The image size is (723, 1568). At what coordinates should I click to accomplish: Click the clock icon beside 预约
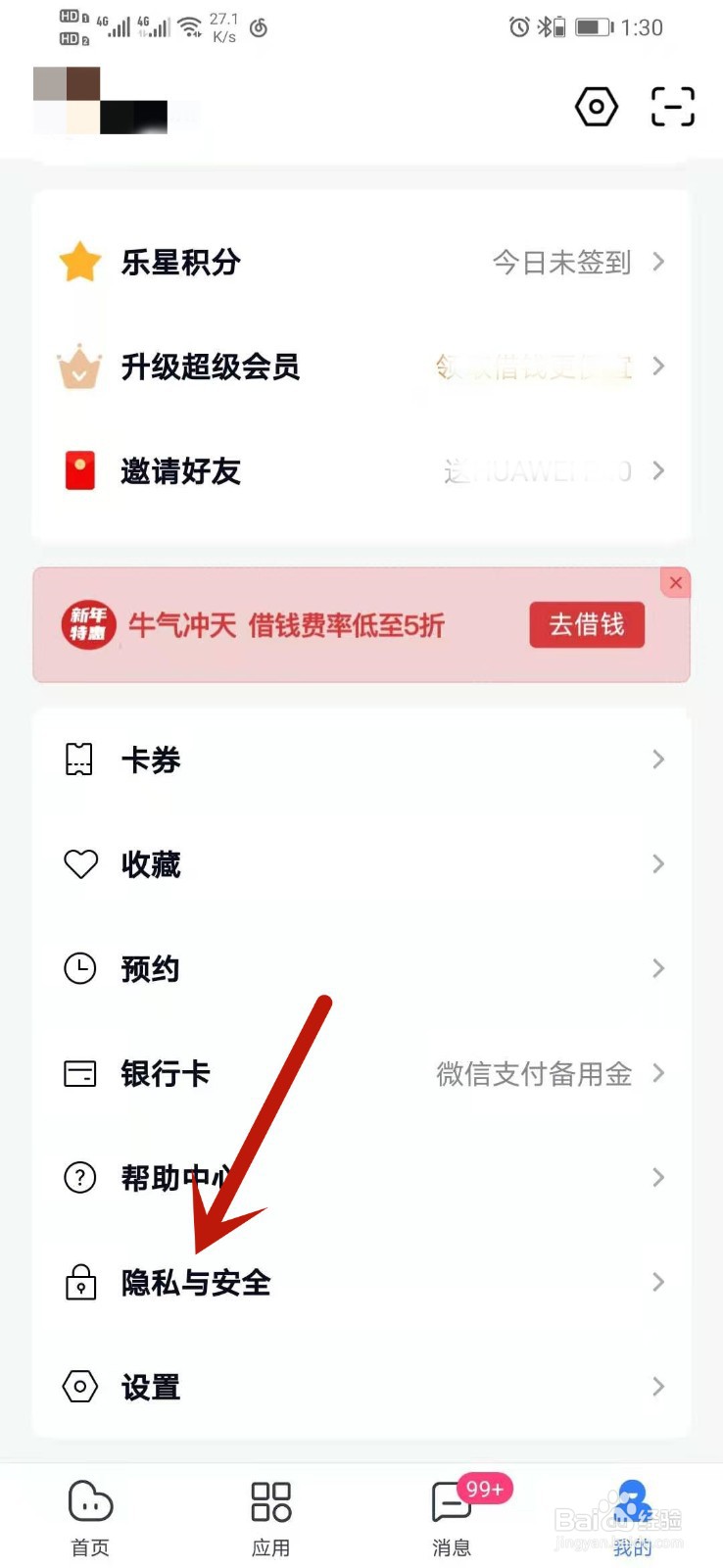[79, 968]
